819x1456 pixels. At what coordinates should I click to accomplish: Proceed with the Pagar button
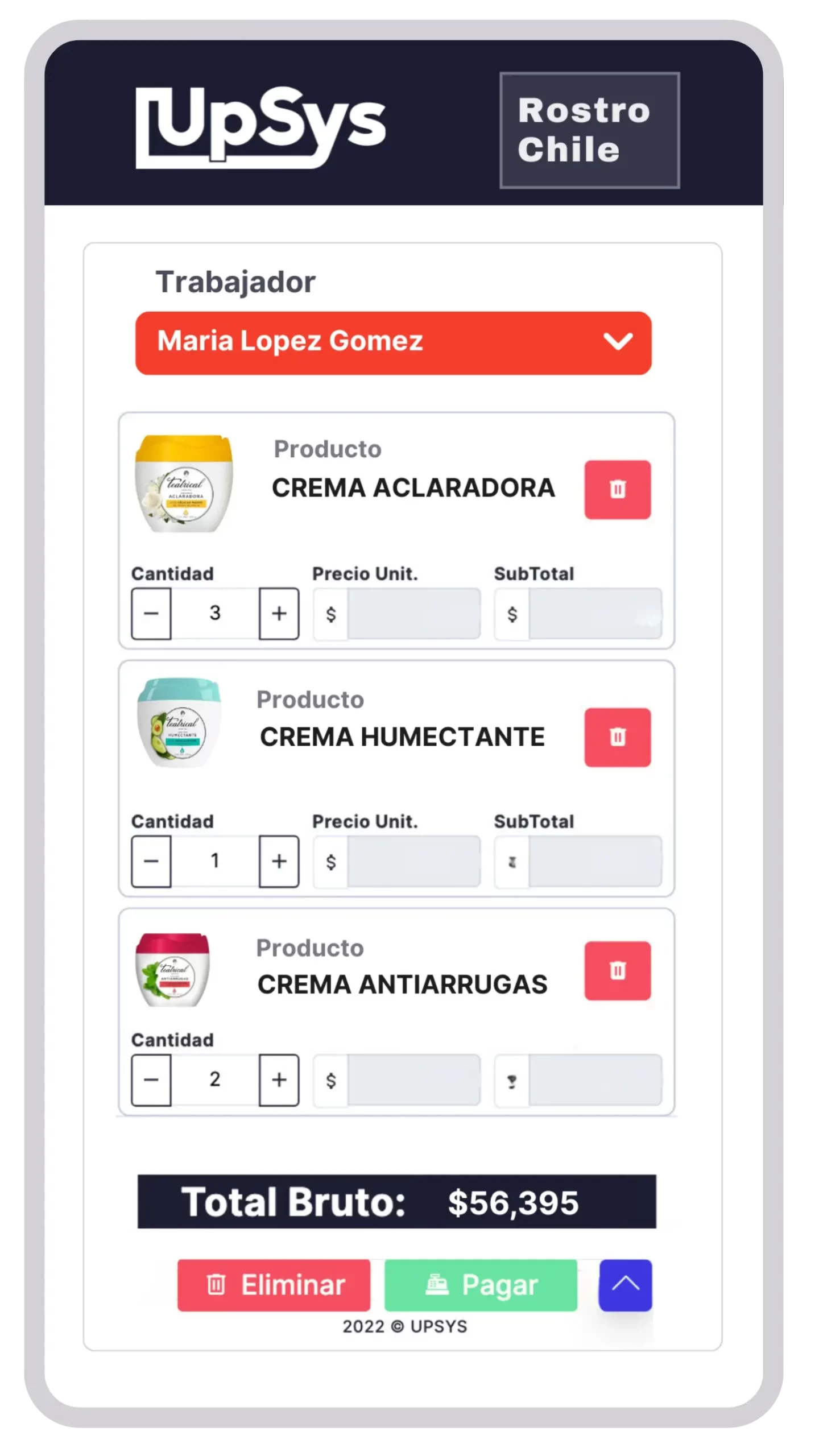click(x=481, y=1285)
